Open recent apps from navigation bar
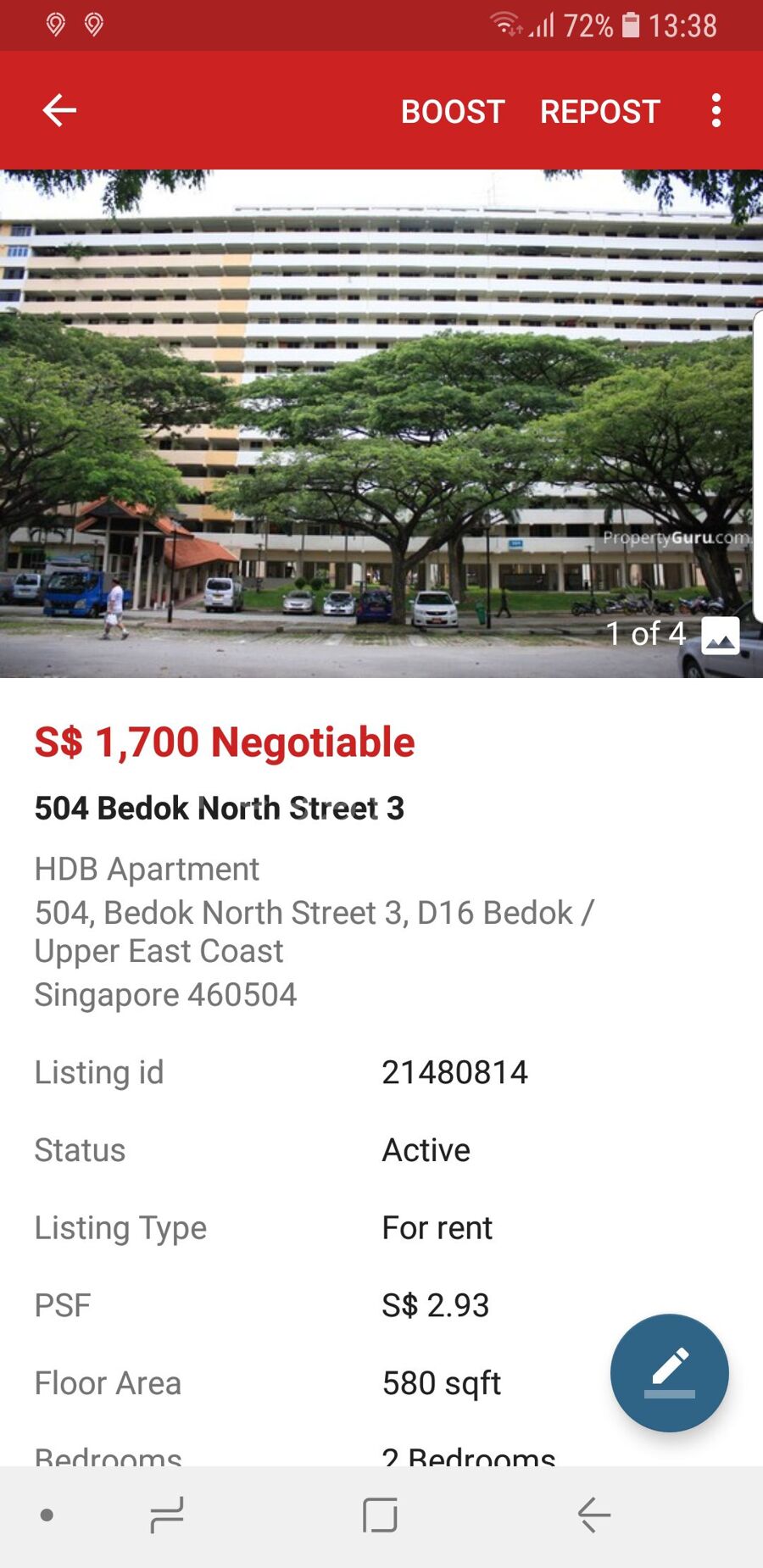763x1568 pixels. pyautogui.click(x=167, y=1515)
